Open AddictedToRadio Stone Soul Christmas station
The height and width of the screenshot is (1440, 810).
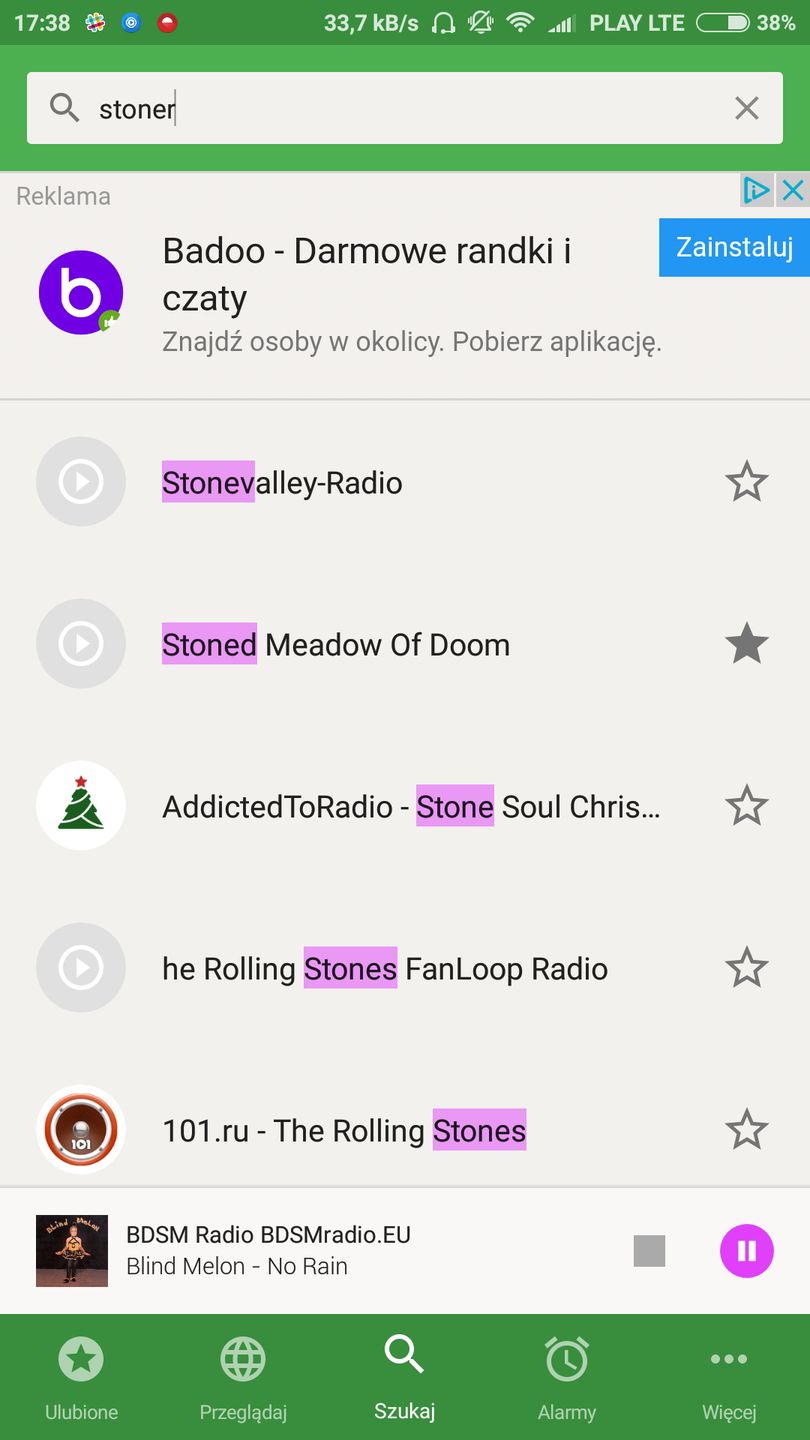click(x=410, y=807)
